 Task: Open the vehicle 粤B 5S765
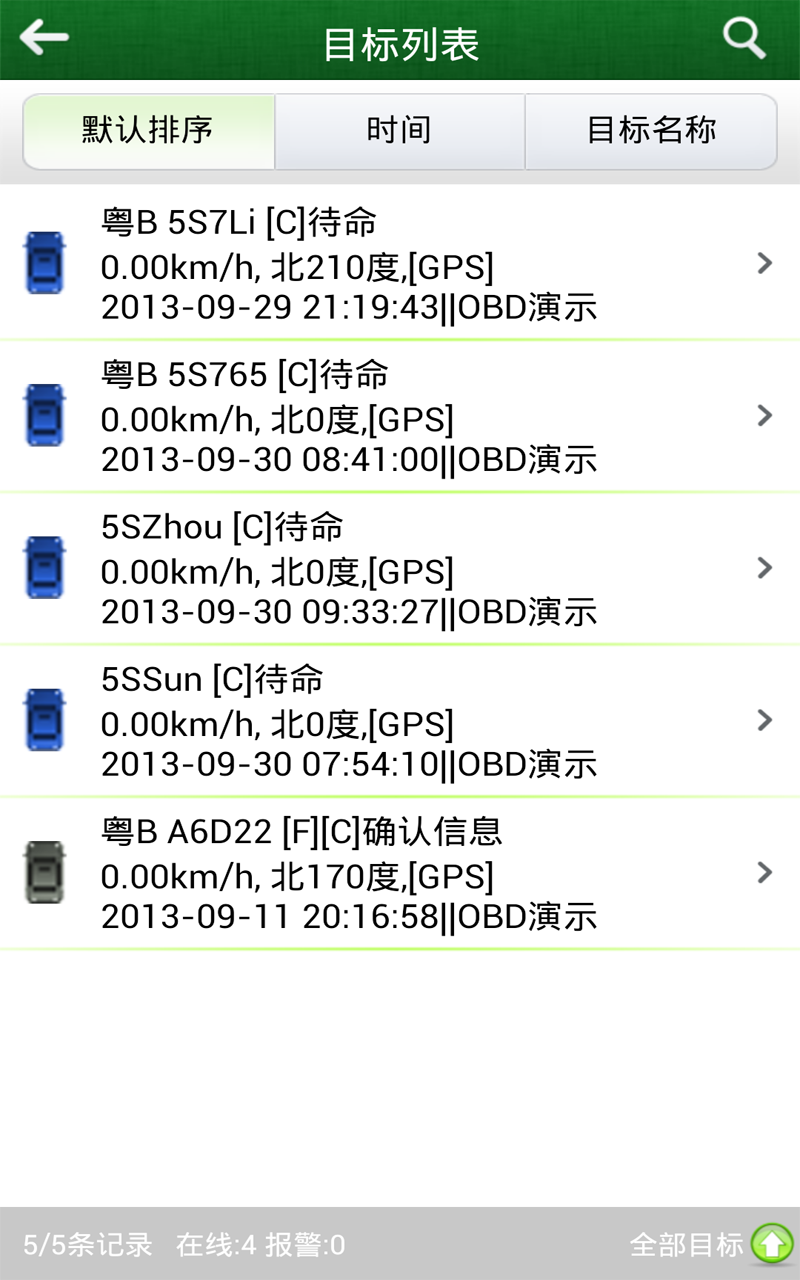tap(400, 416)
